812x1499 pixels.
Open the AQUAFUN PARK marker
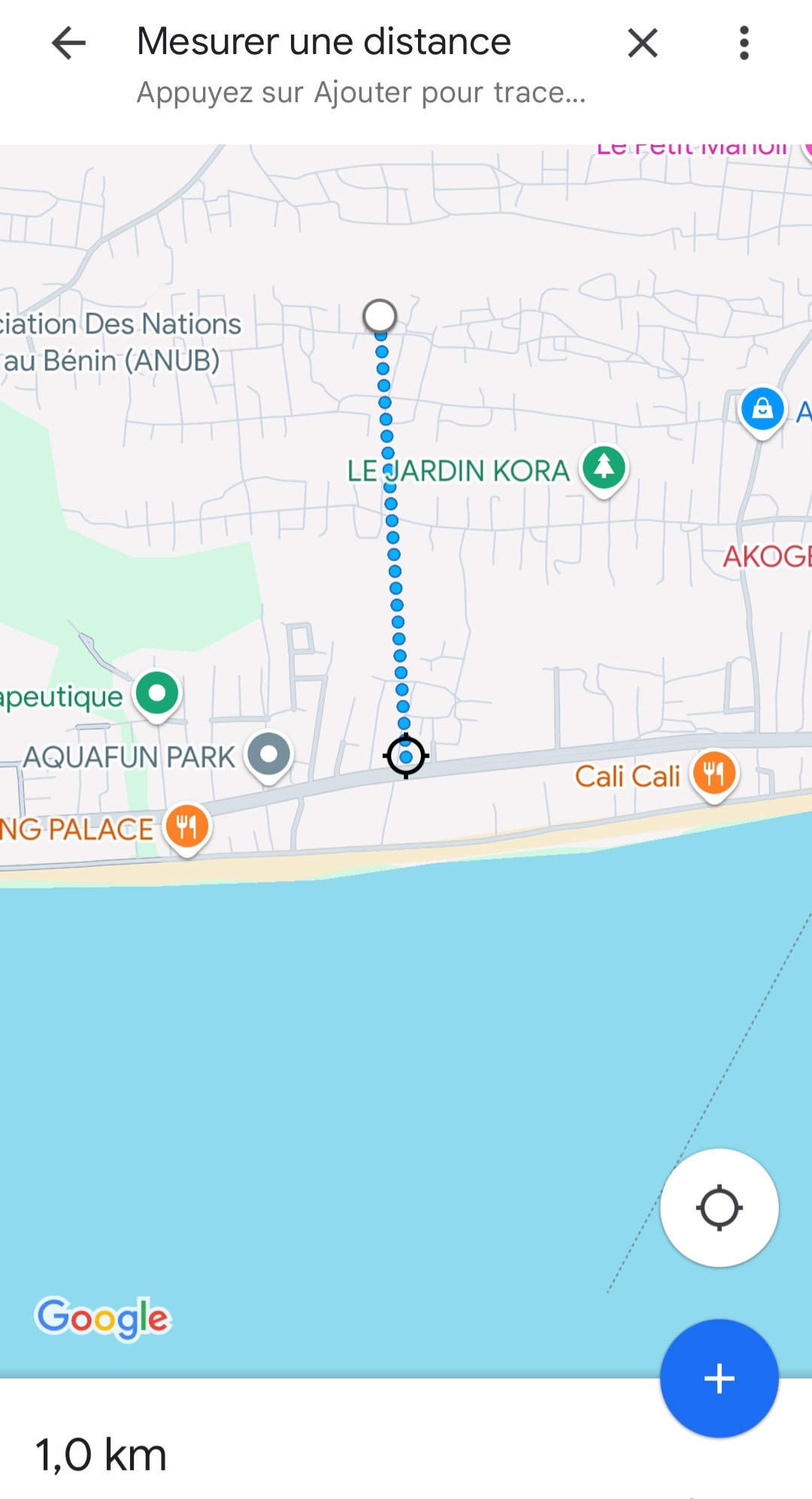coord(269,756)
